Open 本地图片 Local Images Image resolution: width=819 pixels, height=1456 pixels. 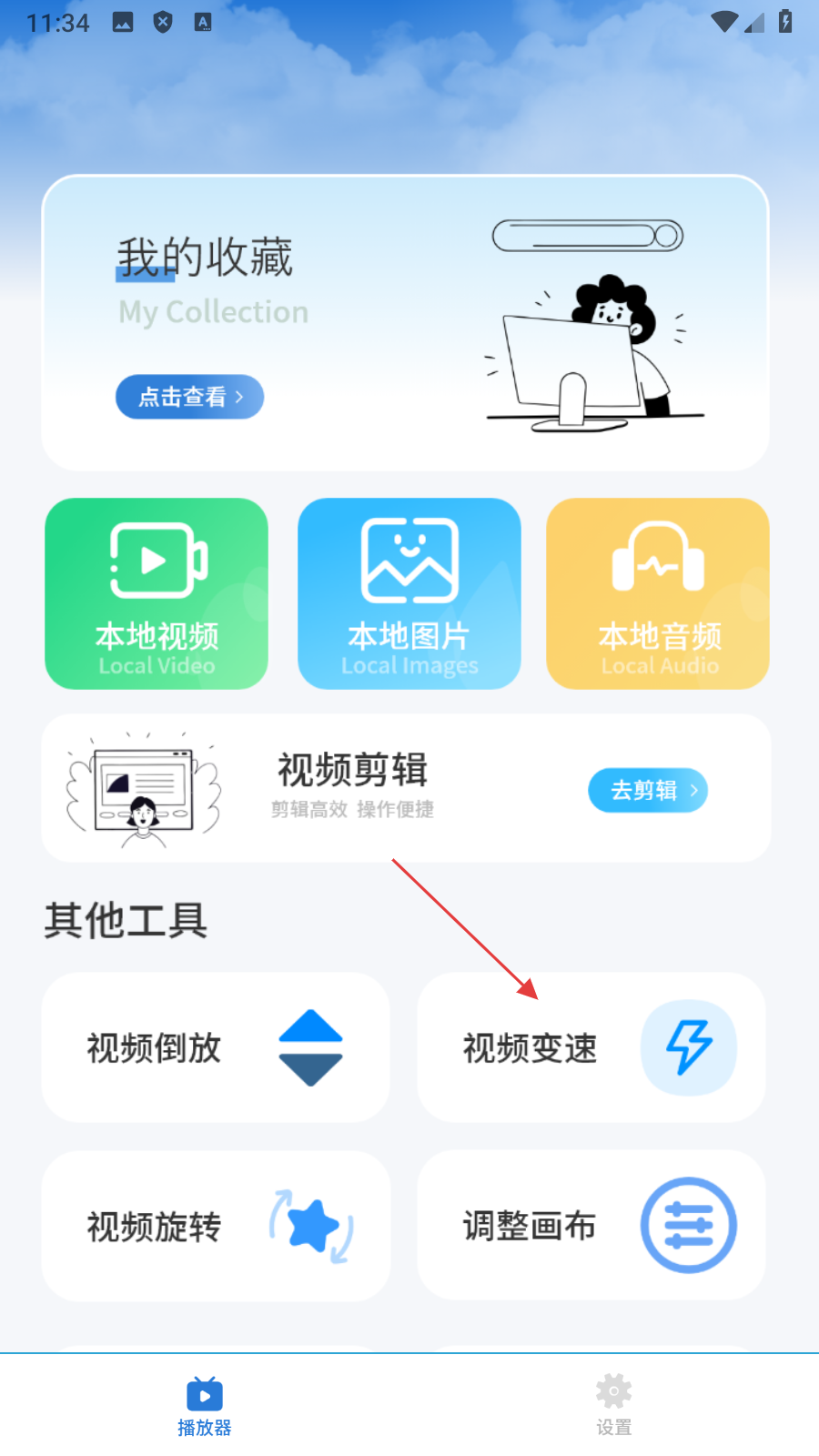[x=409, y=593]
